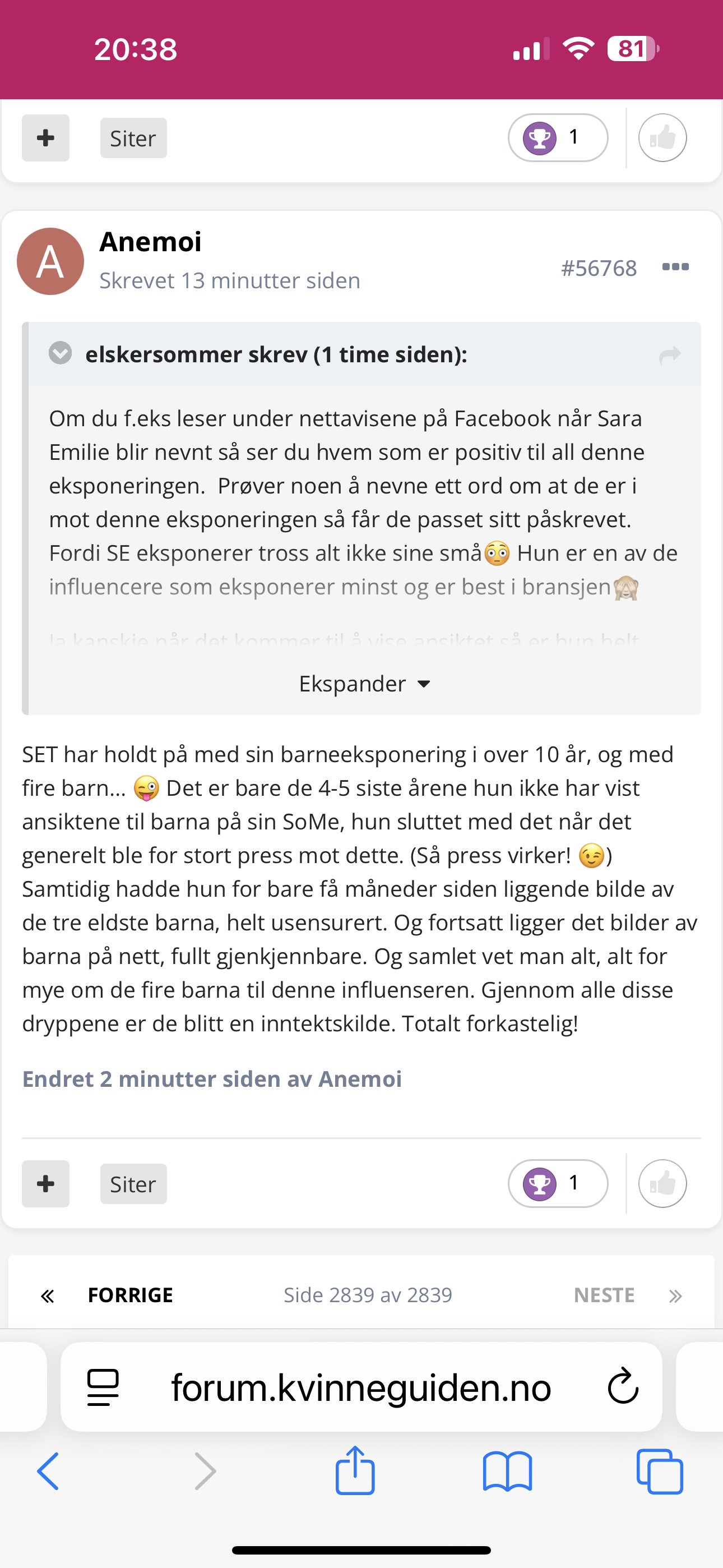Open the browser page settings menu

pyautogui.click(x=103, y=1387)
